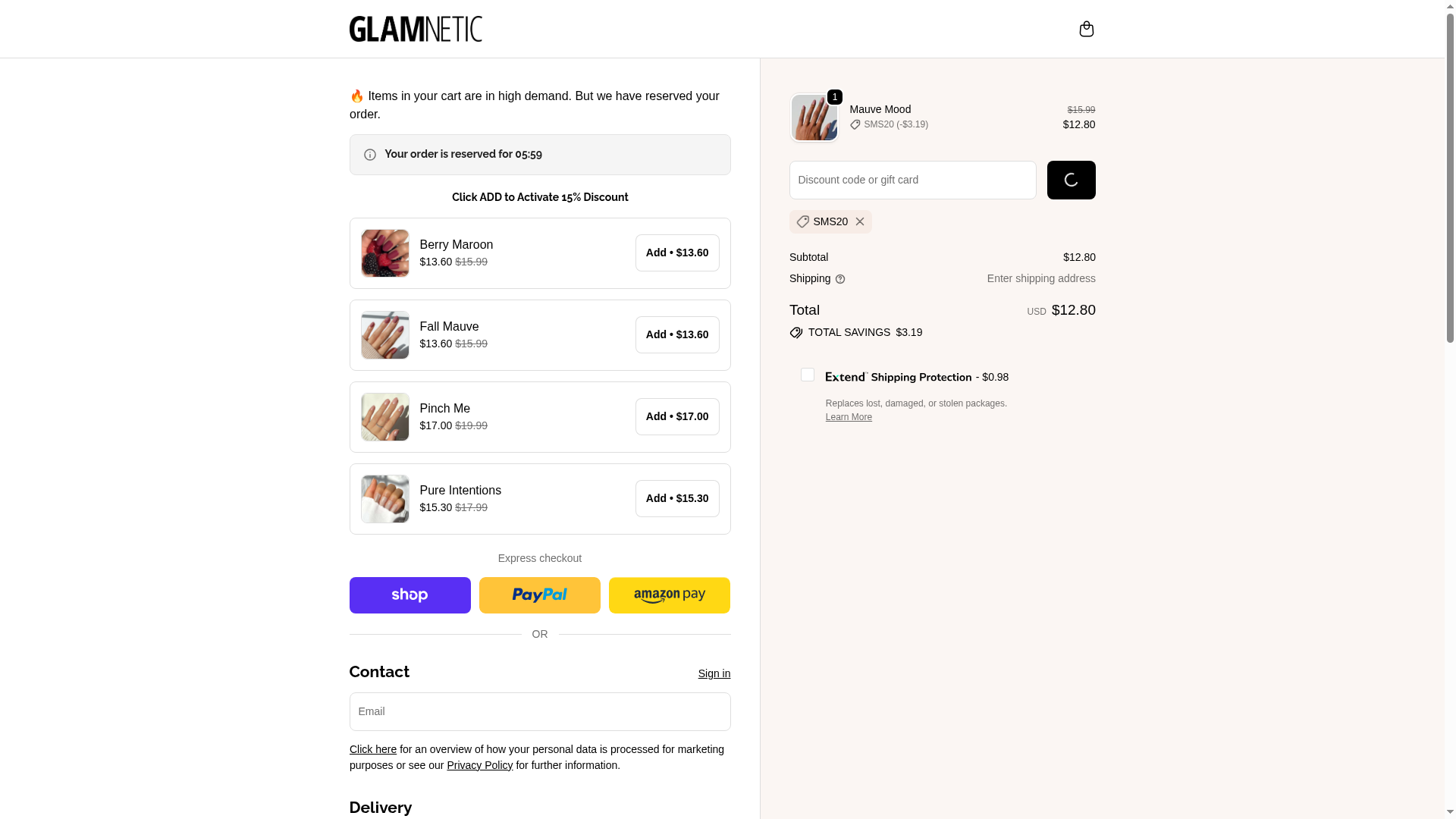This screenshot has width=1456, height=819.
Task: Open the Sign in link
Action: coord(714,673)
